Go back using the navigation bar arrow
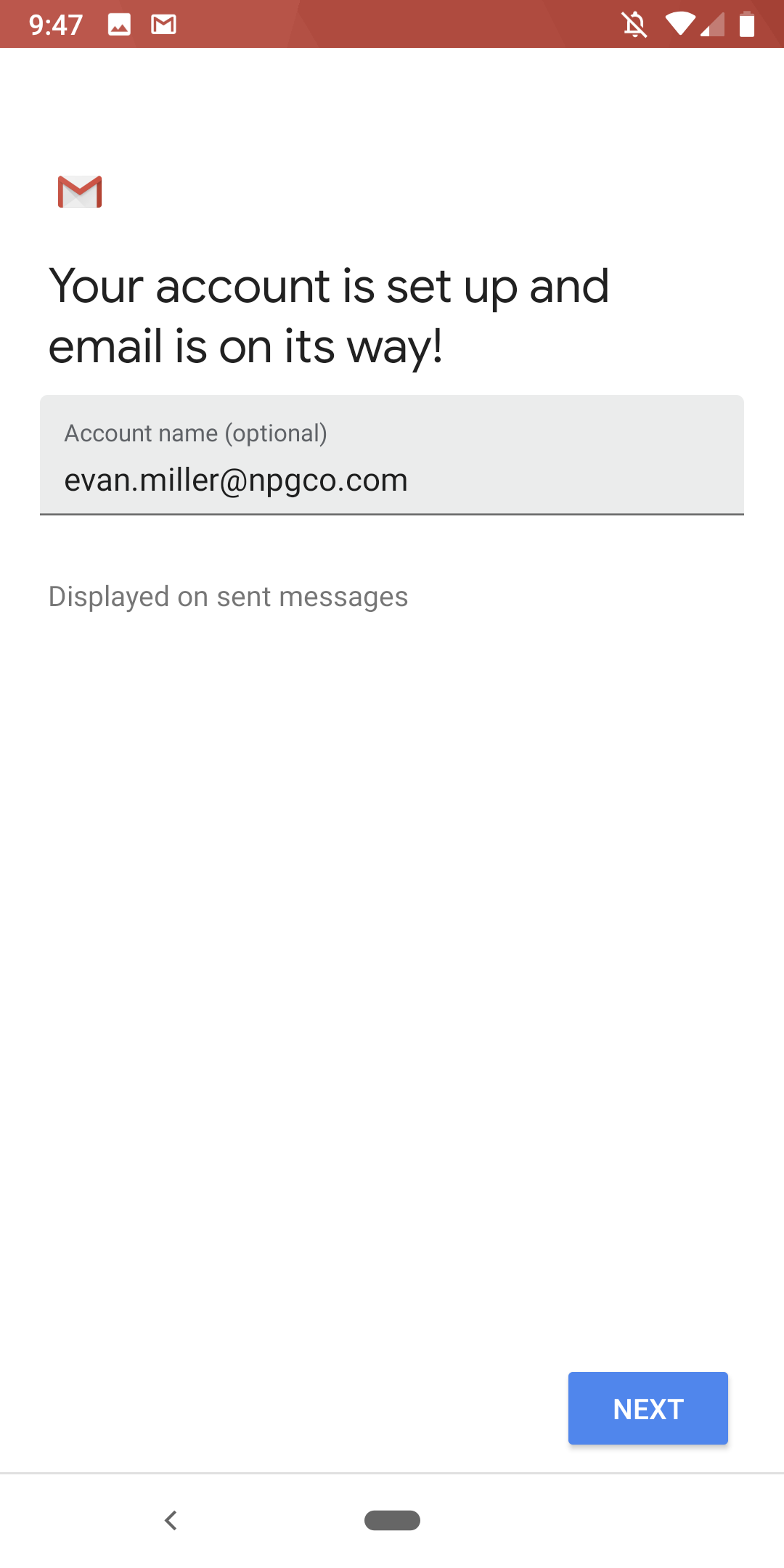Image resolution: width=784 pixels, height=1568 pixels. (171, 1520)
